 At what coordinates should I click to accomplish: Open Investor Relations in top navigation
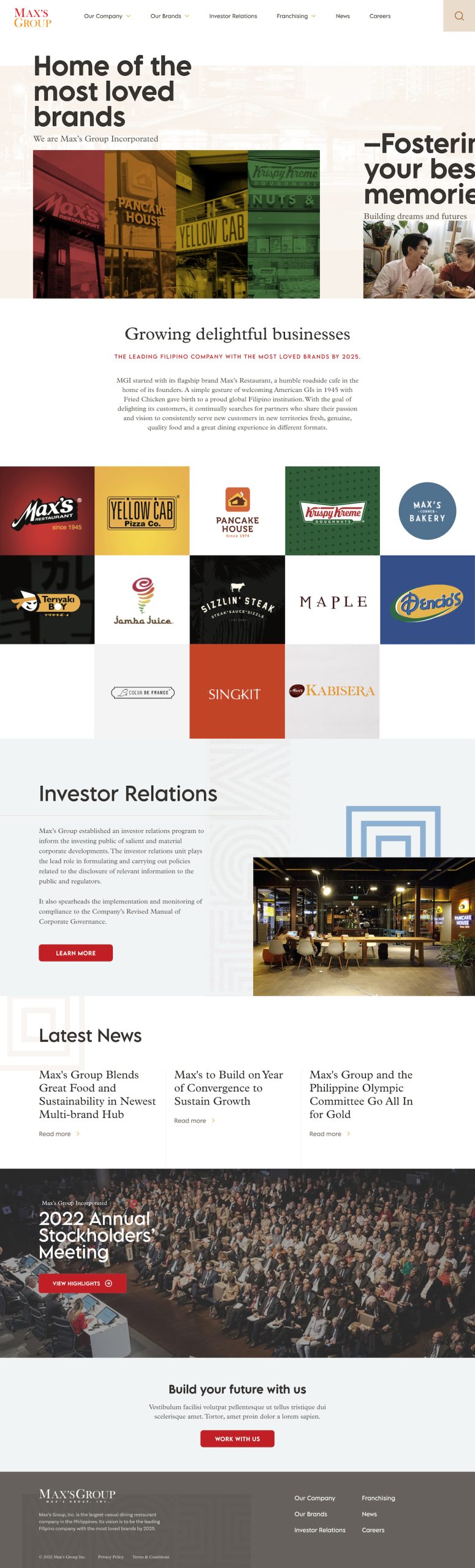pos(233,16)
